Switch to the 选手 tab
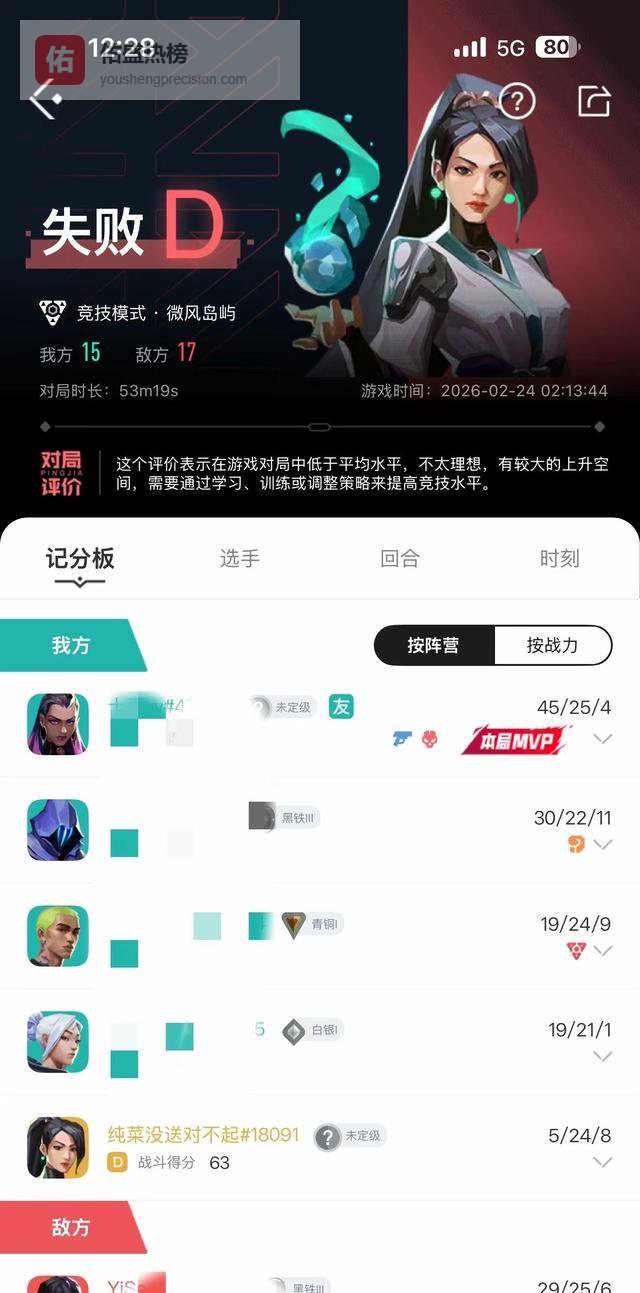 240,559
